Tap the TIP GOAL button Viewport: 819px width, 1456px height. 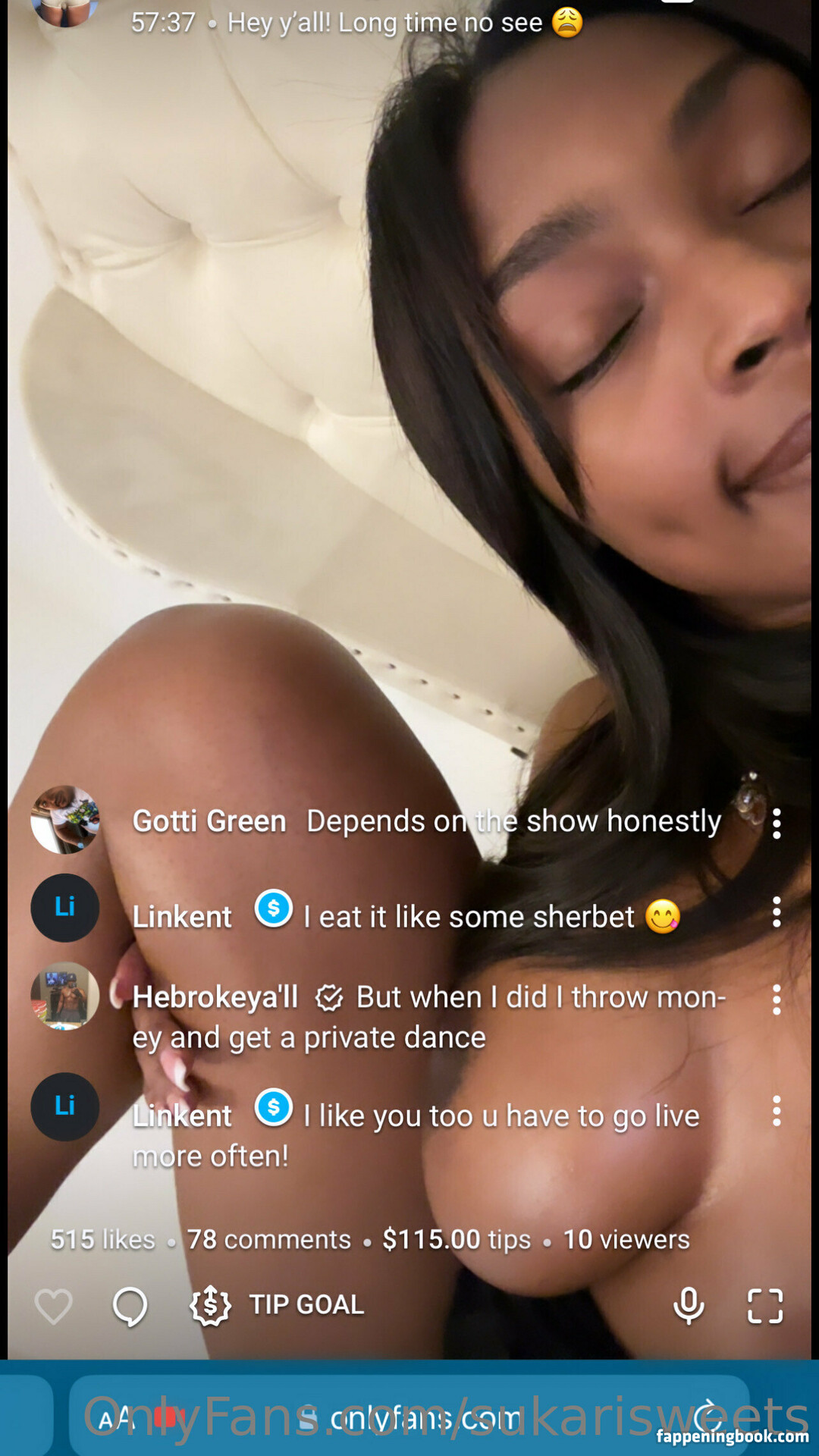pyautogui.click(x=277, y=1305)
